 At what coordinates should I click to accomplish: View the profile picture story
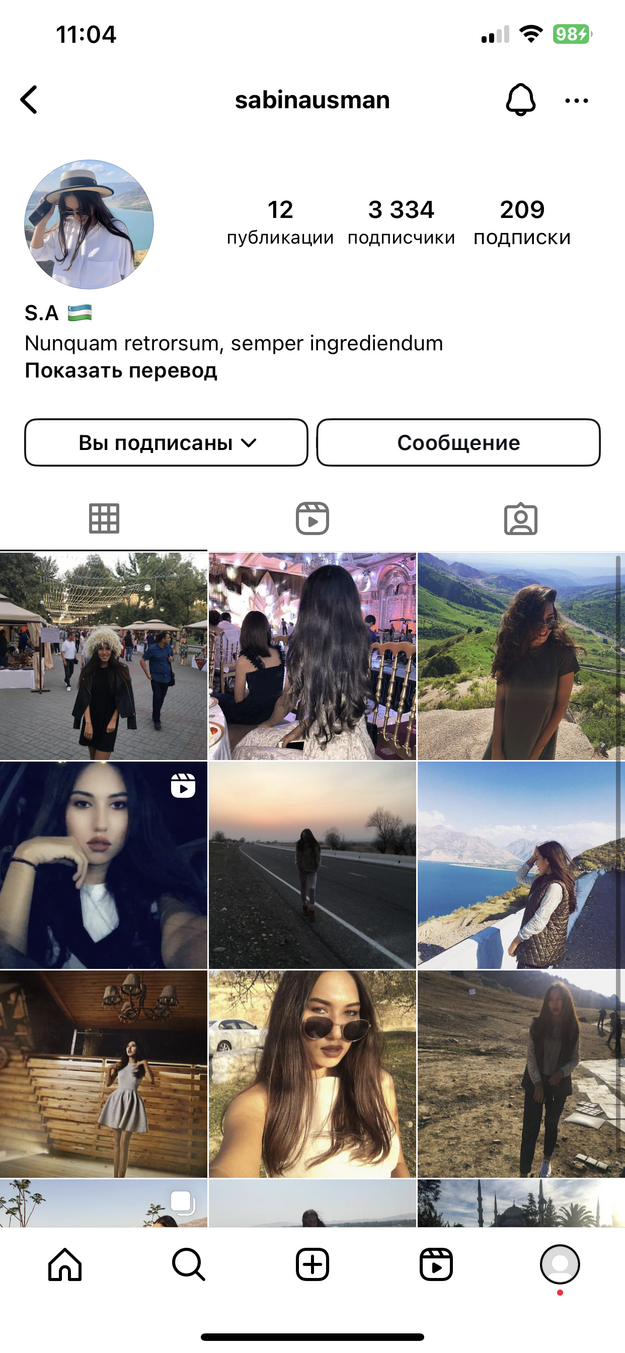[89, 224]
